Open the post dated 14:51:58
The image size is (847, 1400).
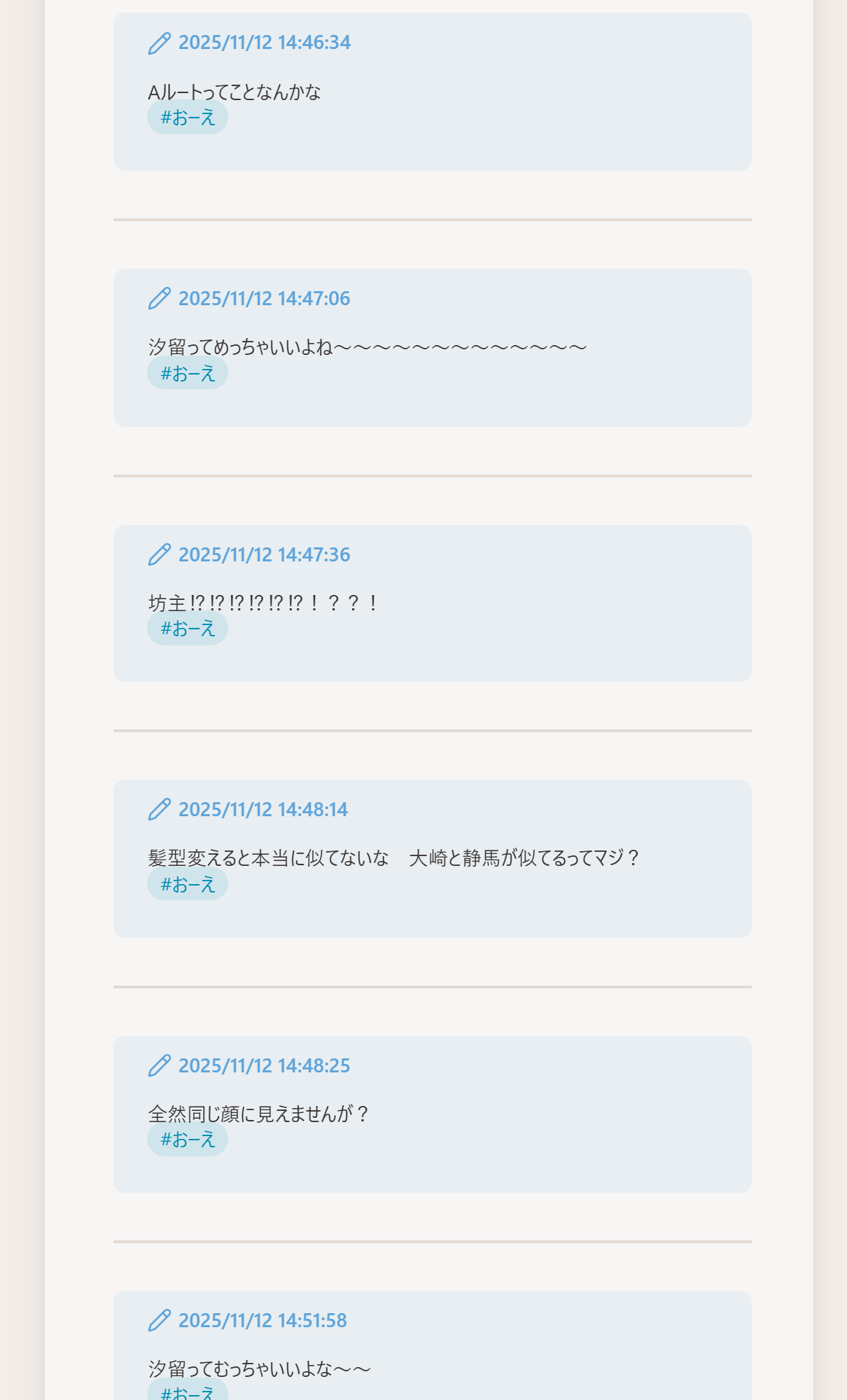262,1321
